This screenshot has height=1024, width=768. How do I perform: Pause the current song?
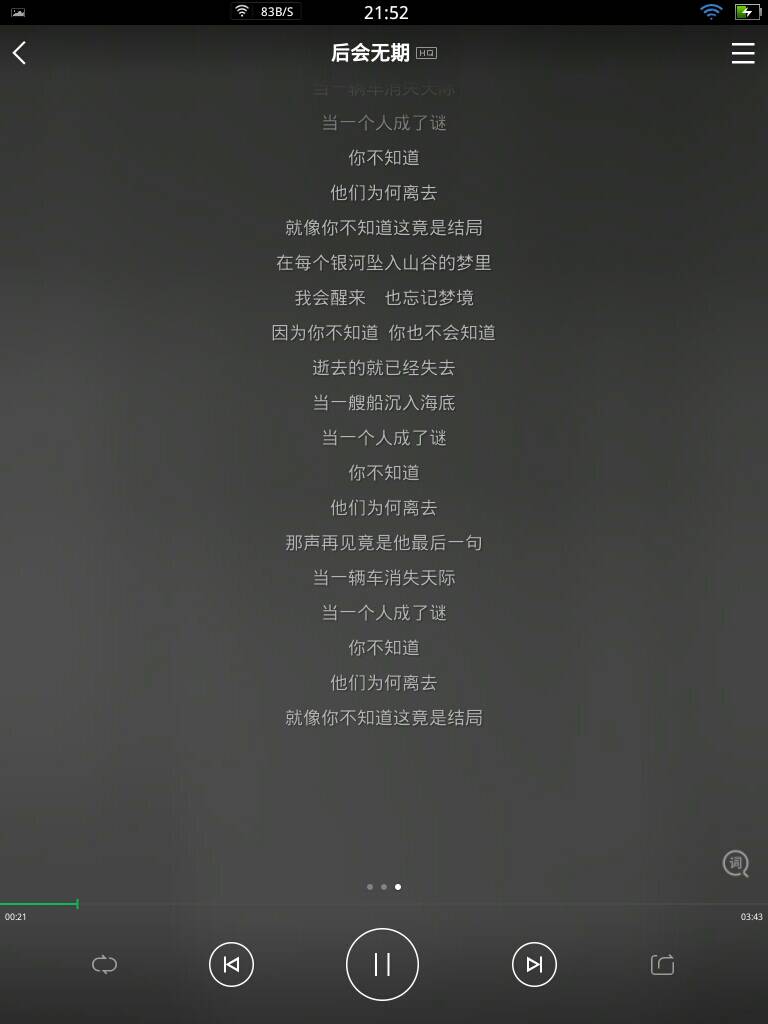382,964
